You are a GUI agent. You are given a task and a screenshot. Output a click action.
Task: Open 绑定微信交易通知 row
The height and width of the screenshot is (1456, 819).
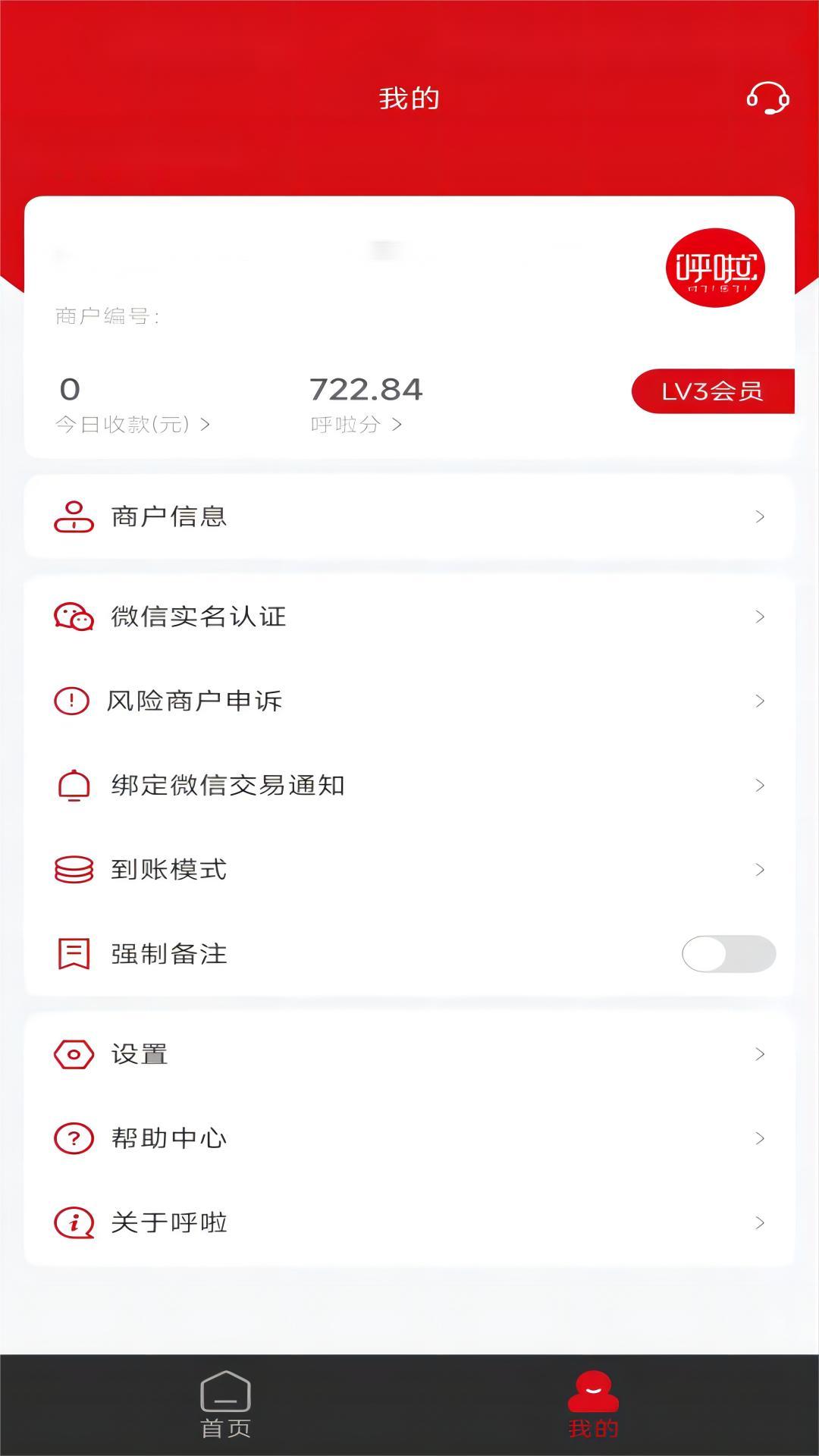(x=409, y=785)
